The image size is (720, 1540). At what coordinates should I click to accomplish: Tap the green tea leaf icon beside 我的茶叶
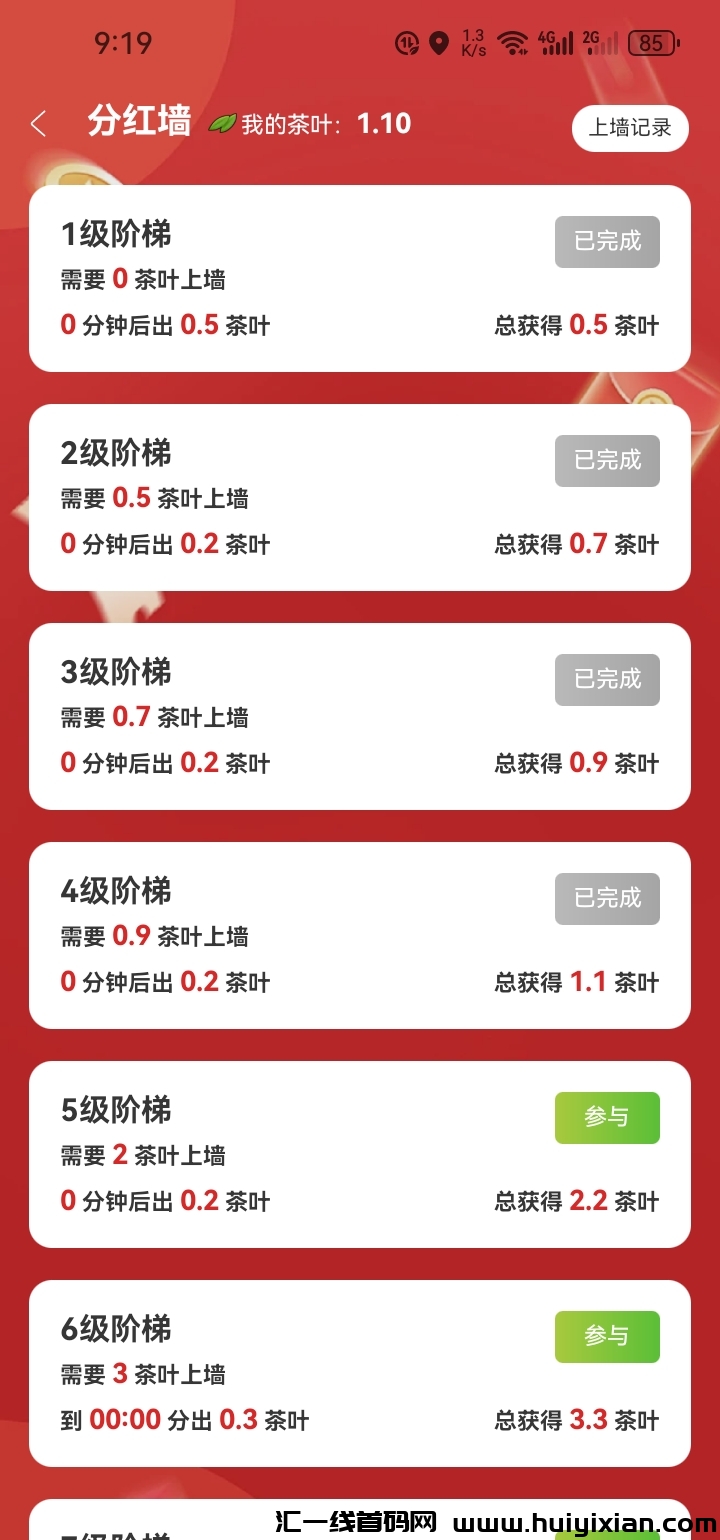[x=222, y=122]
